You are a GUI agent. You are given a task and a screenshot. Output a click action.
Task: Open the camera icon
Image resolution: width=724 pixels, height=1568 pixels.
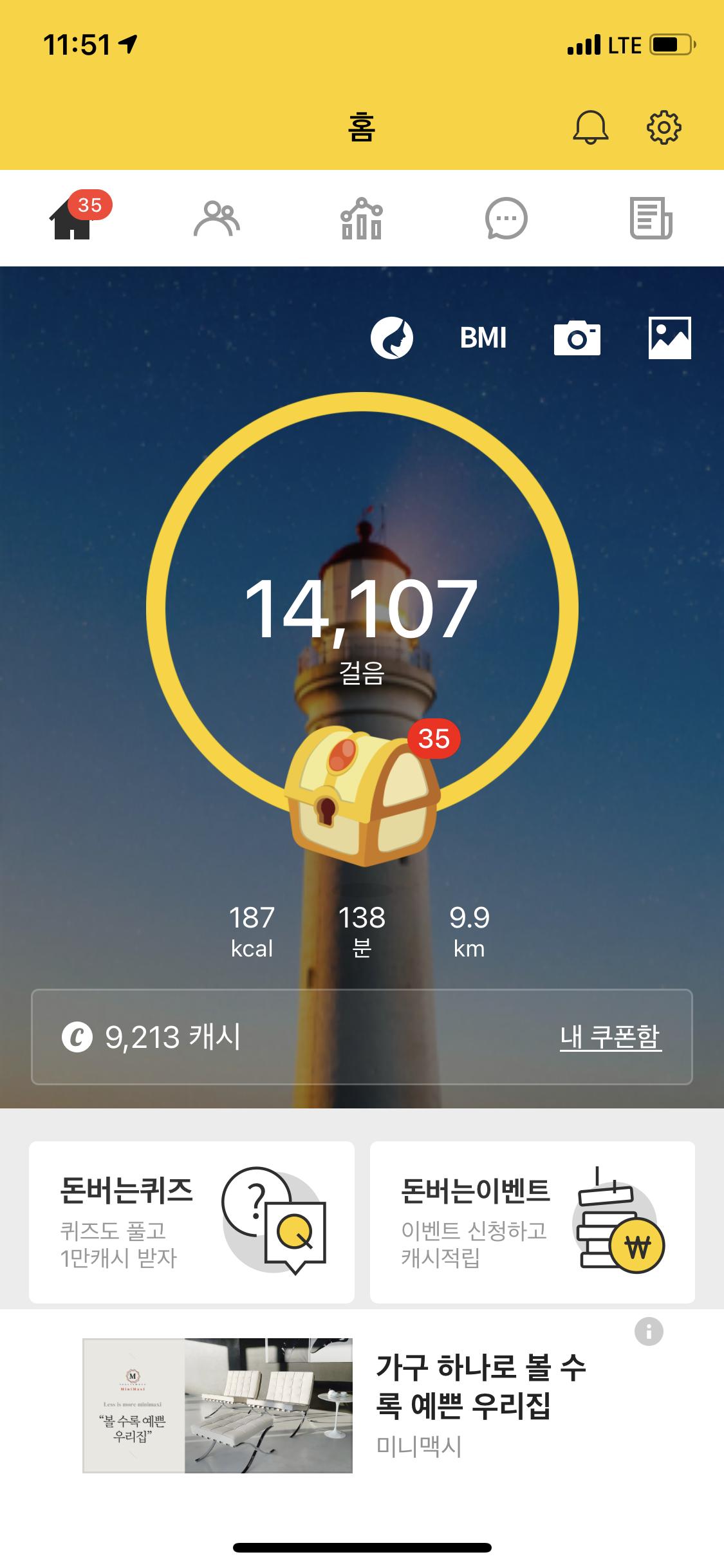(577, 338)
